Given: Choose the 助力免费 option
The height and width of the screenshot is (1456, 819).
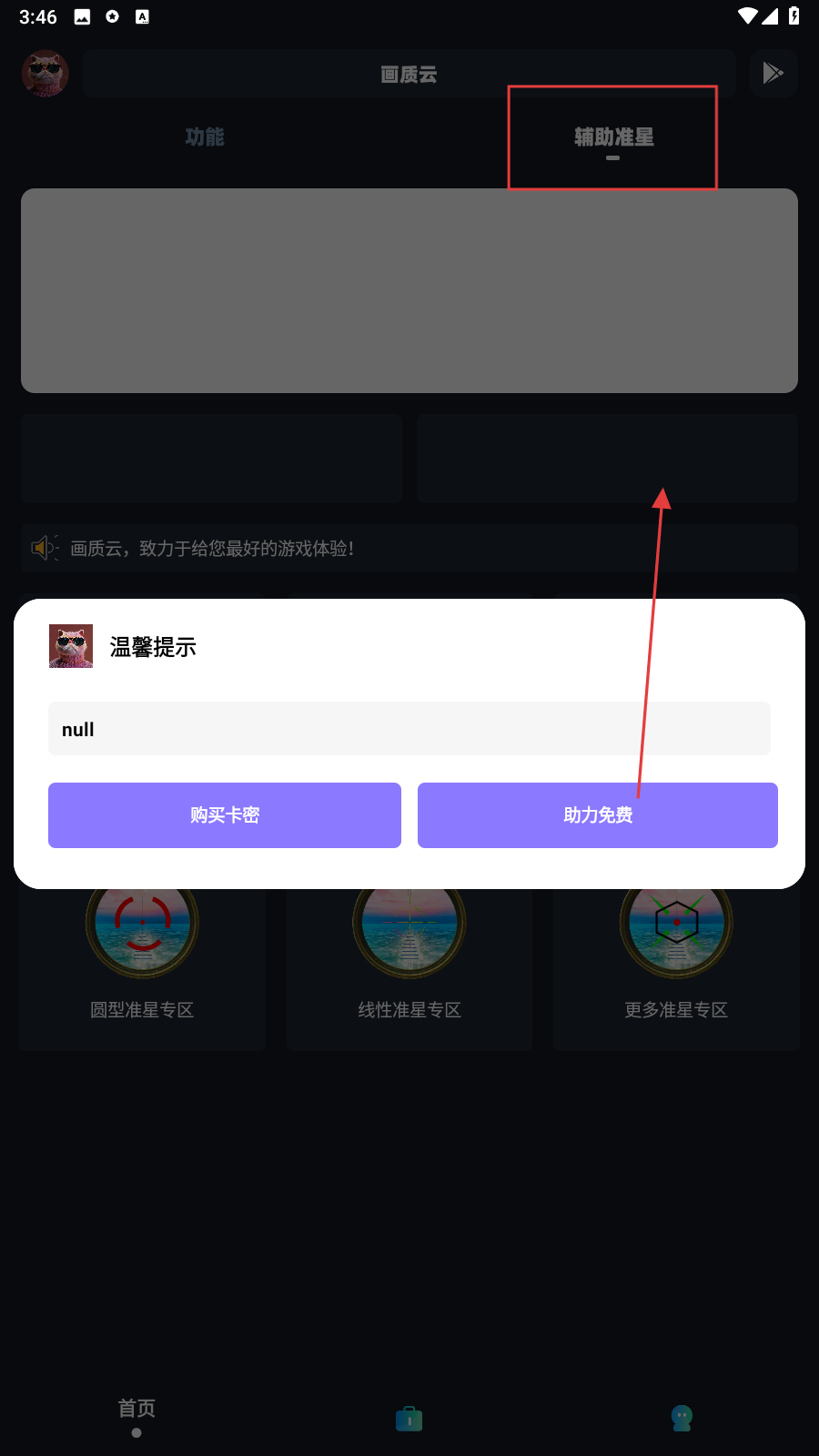Looking at the screenshot, I should pyautogui.click(x=597, y=815).
